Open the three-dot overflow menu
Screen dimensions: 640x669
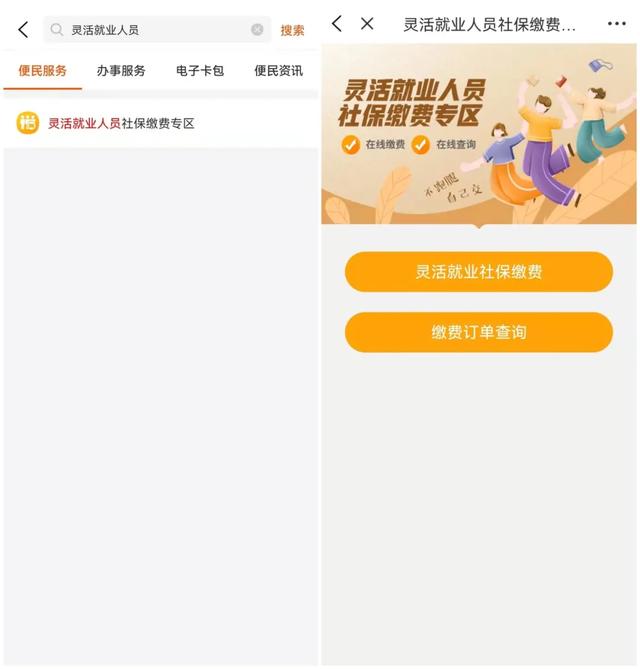[616, 24]
